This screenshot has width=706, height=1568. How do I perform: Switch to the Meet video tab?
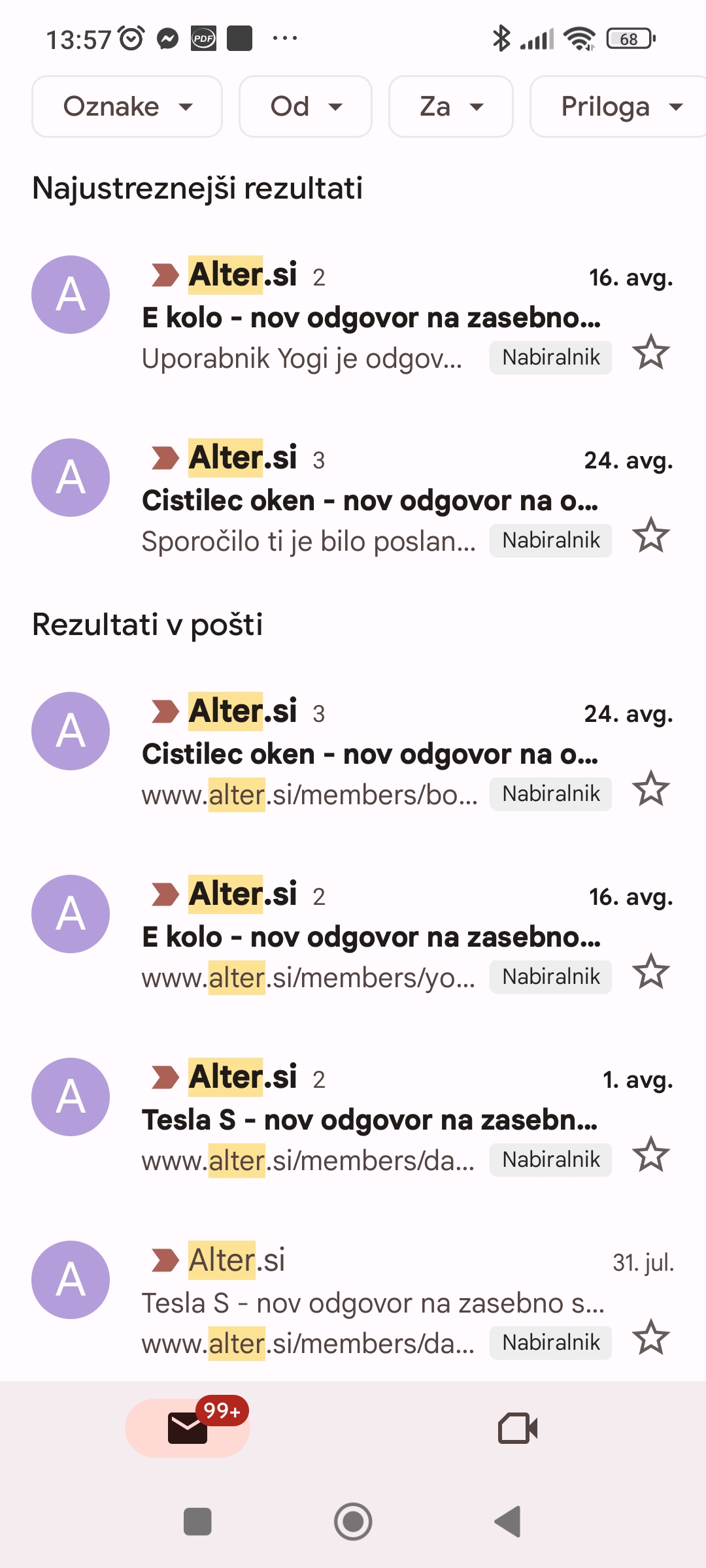[518, 1428]
